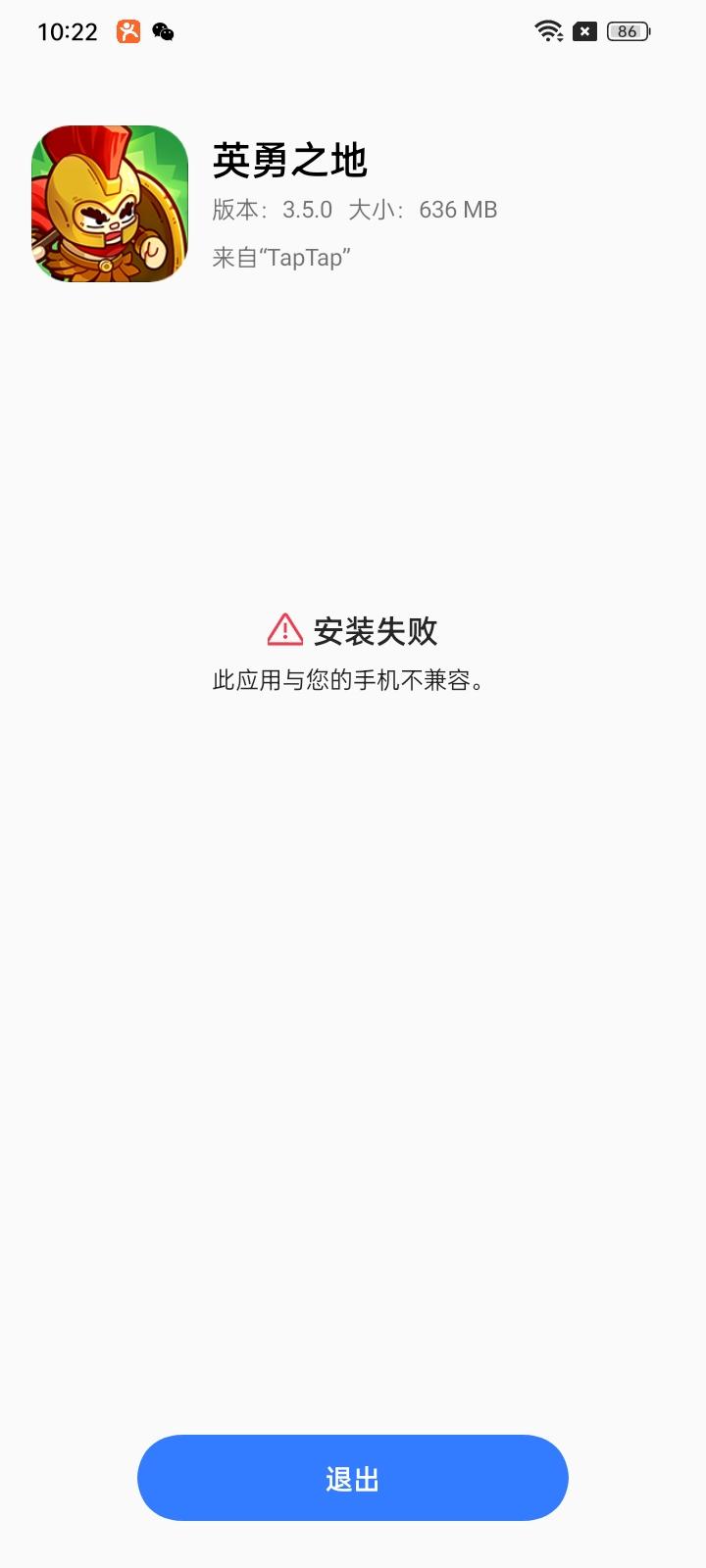Tap the 安装失败 heading

375,631
